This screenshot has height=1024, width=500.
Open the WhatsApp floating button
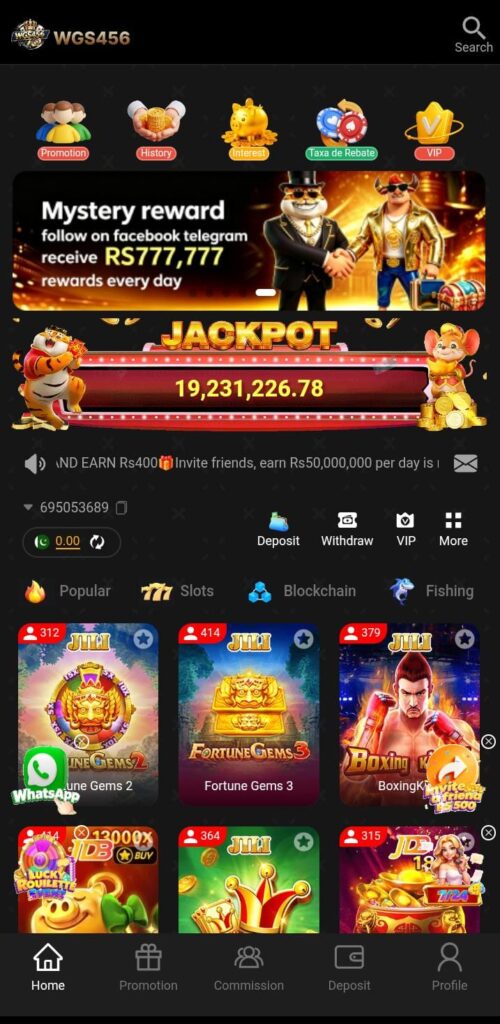[x=44, y=777]
